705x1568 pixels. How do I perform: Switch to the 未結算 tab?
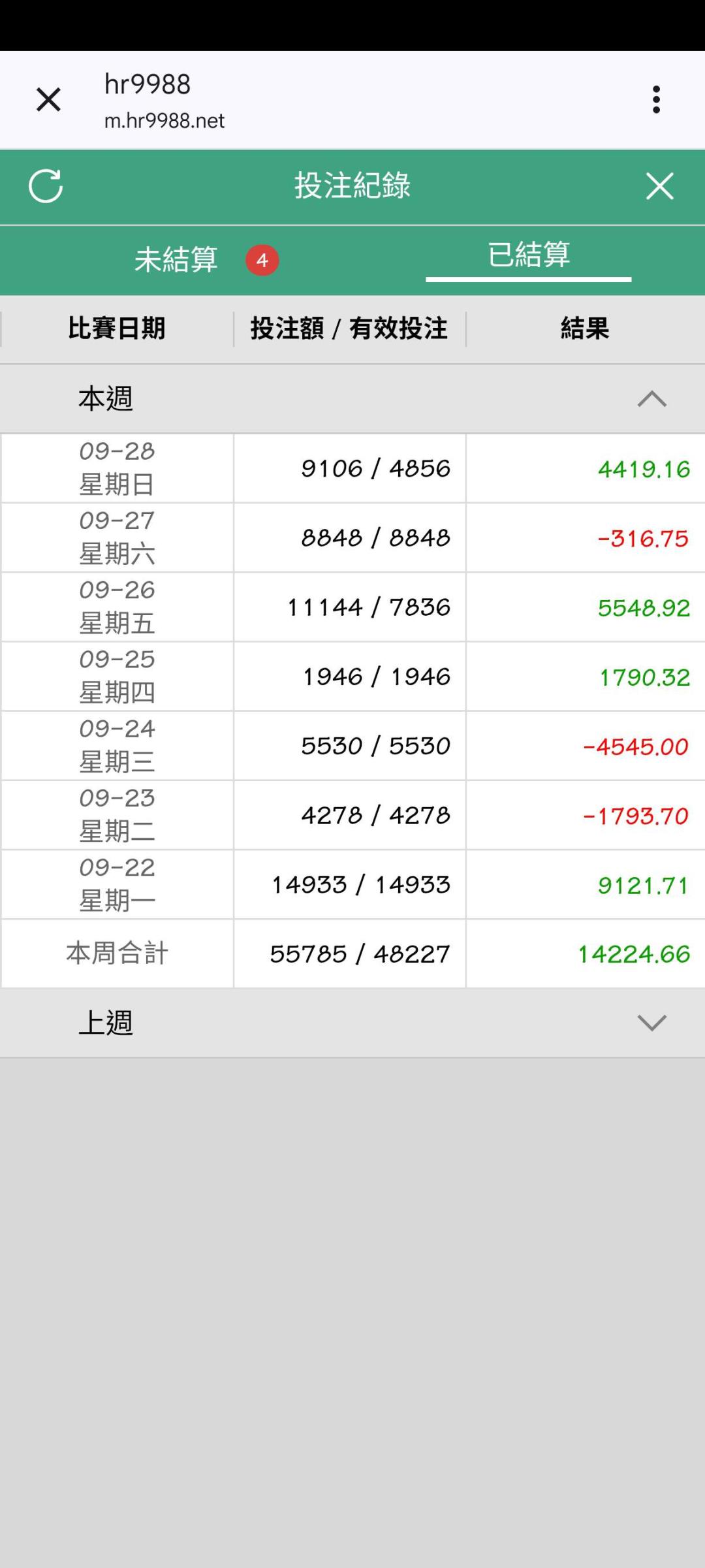click(x=176, y=260)
